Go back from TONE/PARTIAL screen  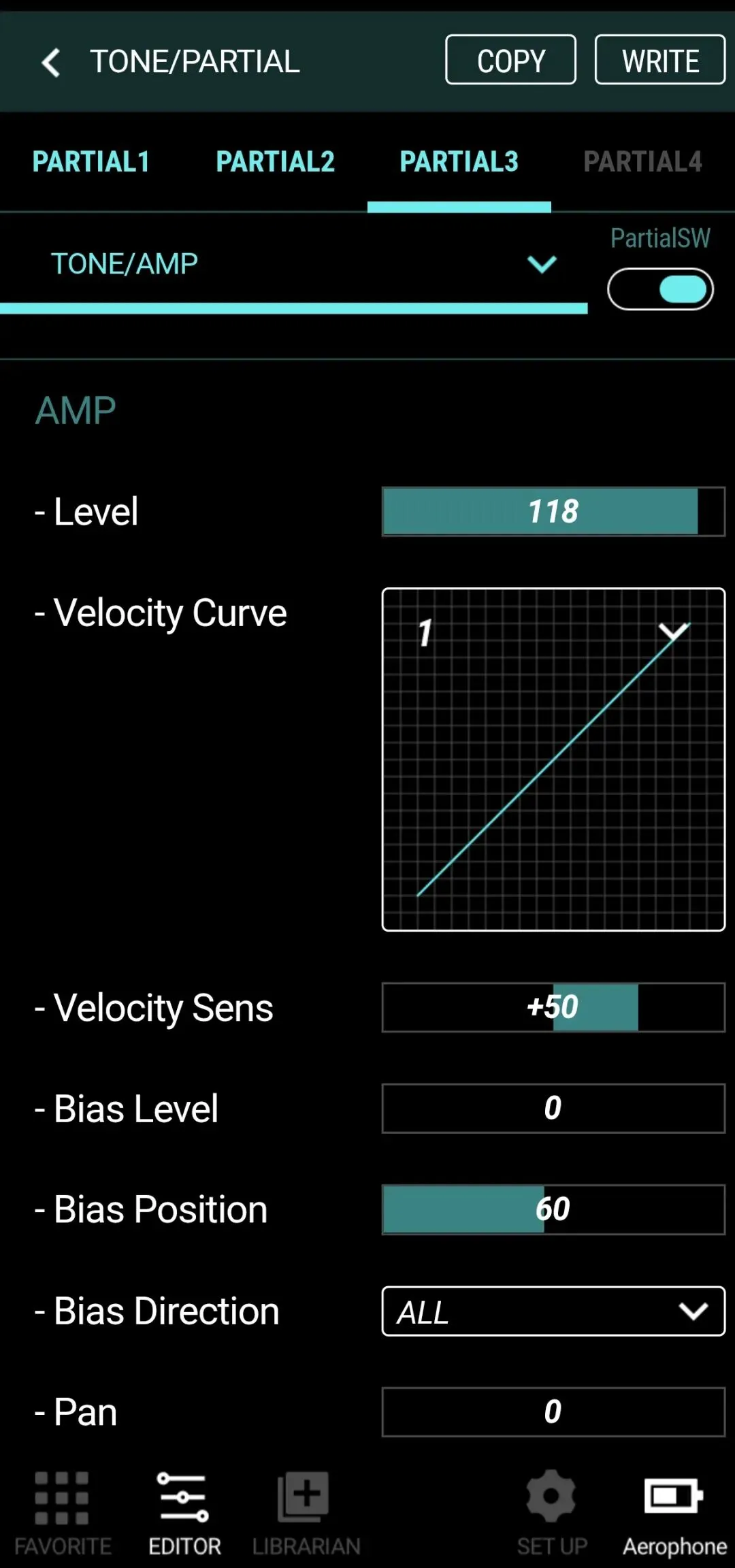click(x=51, y=62)
